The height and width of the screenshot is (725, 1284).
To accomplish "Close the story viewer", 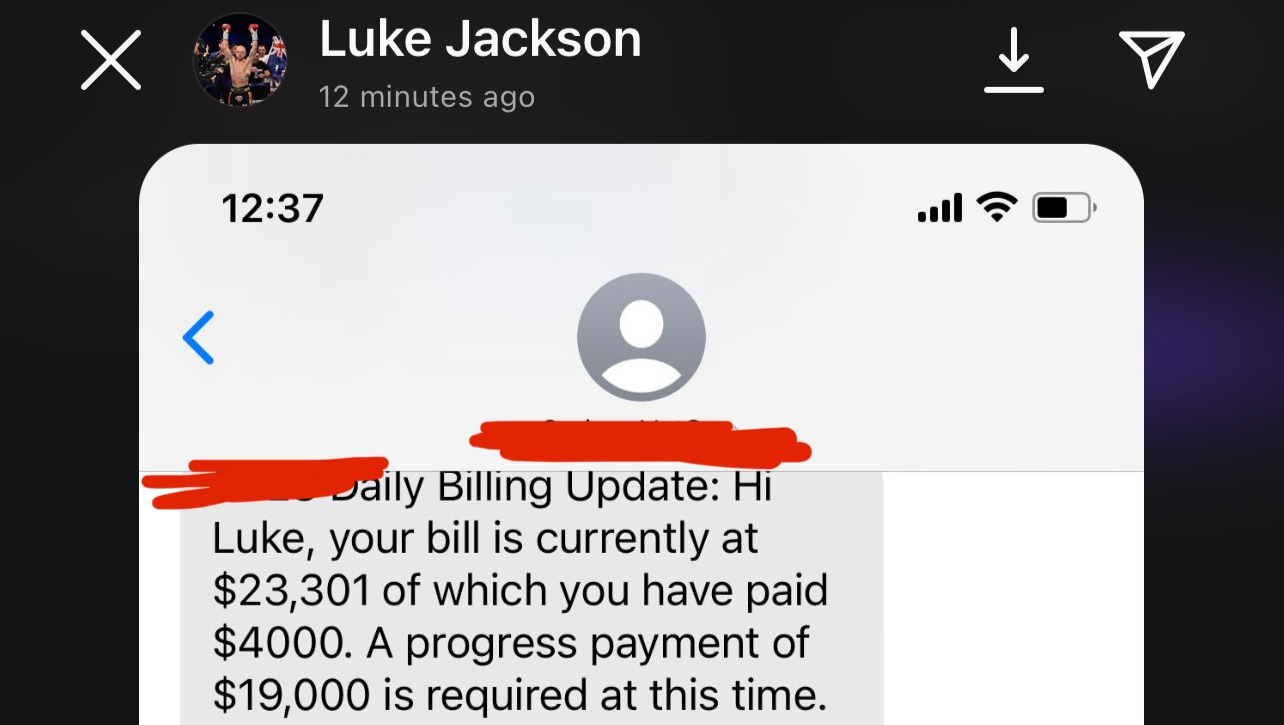I will [110, 60].
